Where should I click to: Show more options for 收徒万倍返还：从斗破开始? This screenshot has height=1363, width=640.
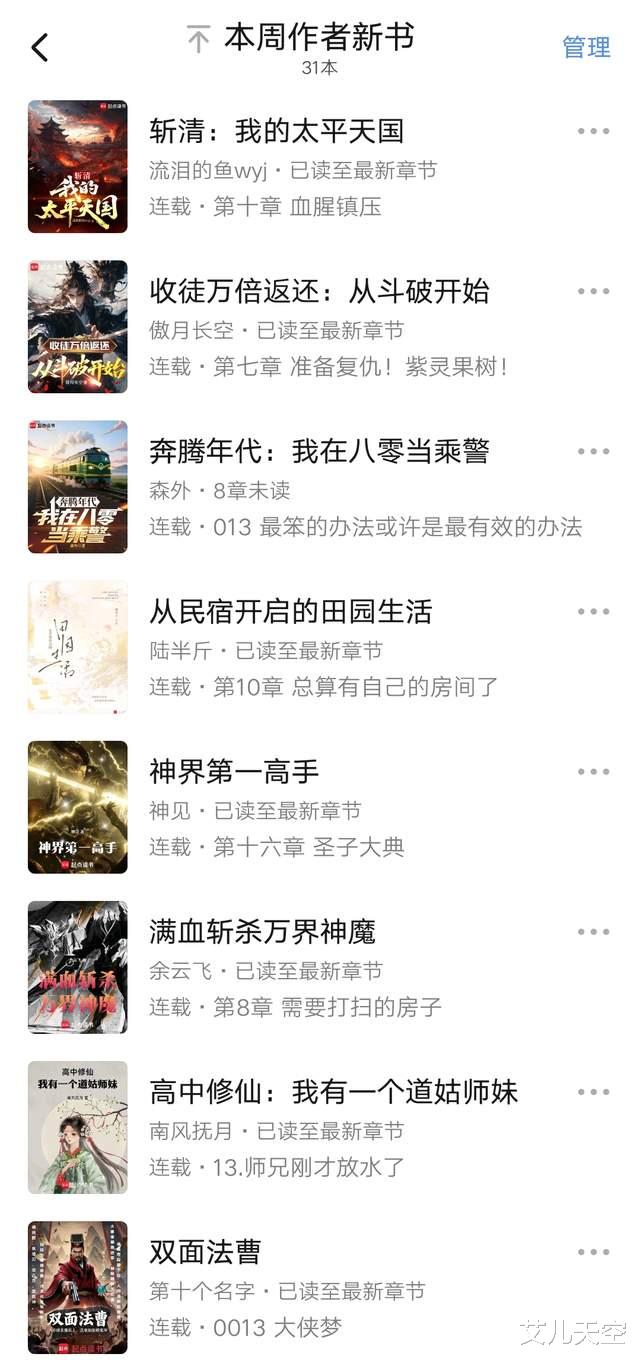(x=593, y=291)
